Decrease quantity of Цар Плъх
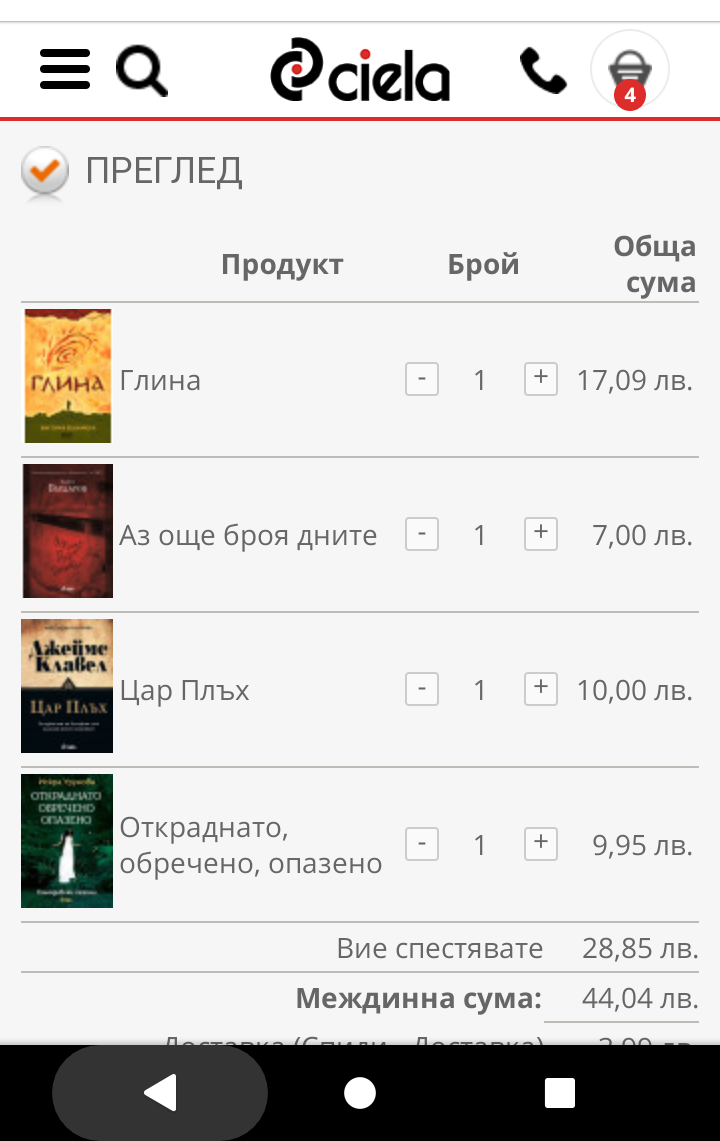Screen dimensions: 720x1141 422,689
